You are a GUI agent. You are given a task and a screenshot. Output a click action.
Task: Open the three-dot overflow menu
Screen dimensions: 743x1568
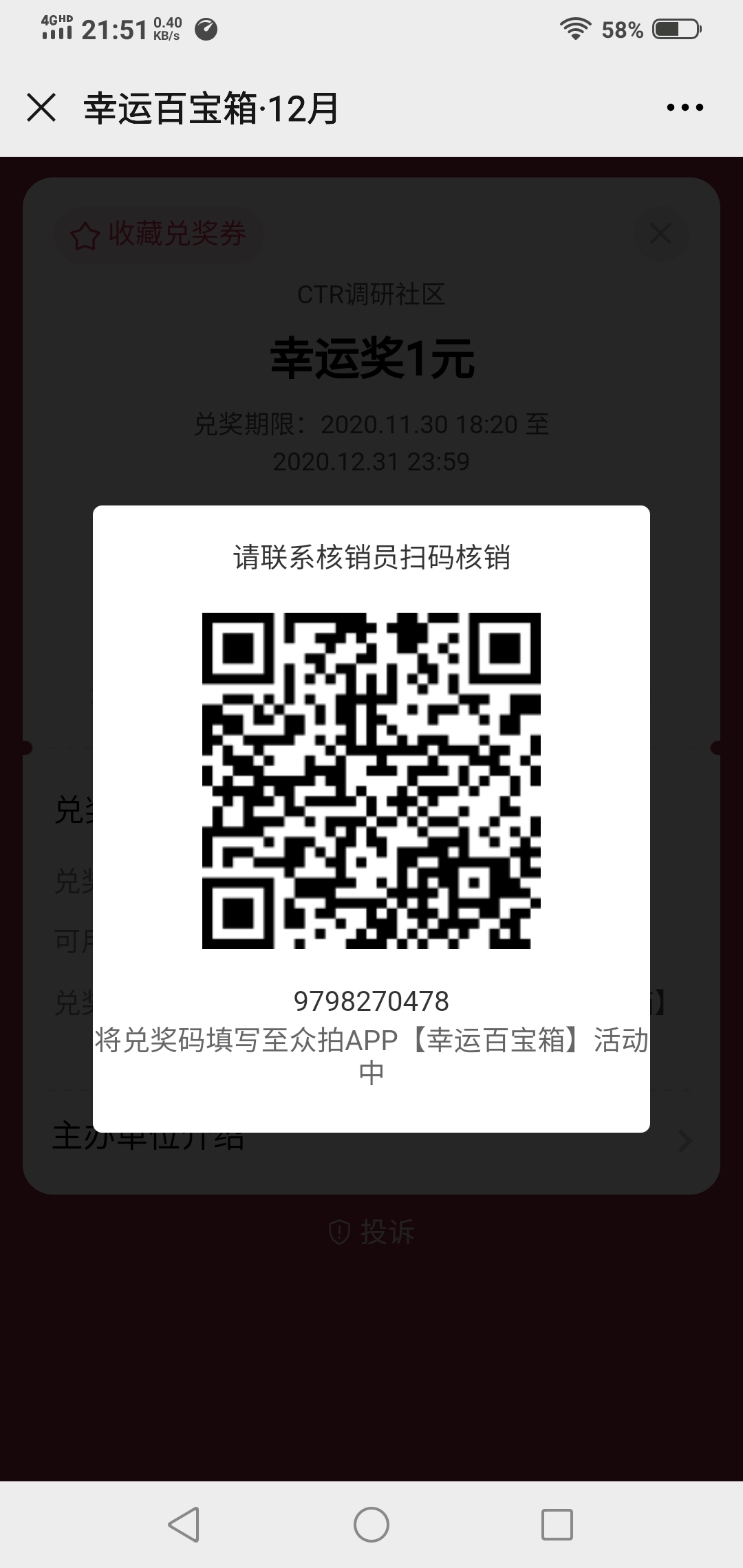click(x=685, y=107)
